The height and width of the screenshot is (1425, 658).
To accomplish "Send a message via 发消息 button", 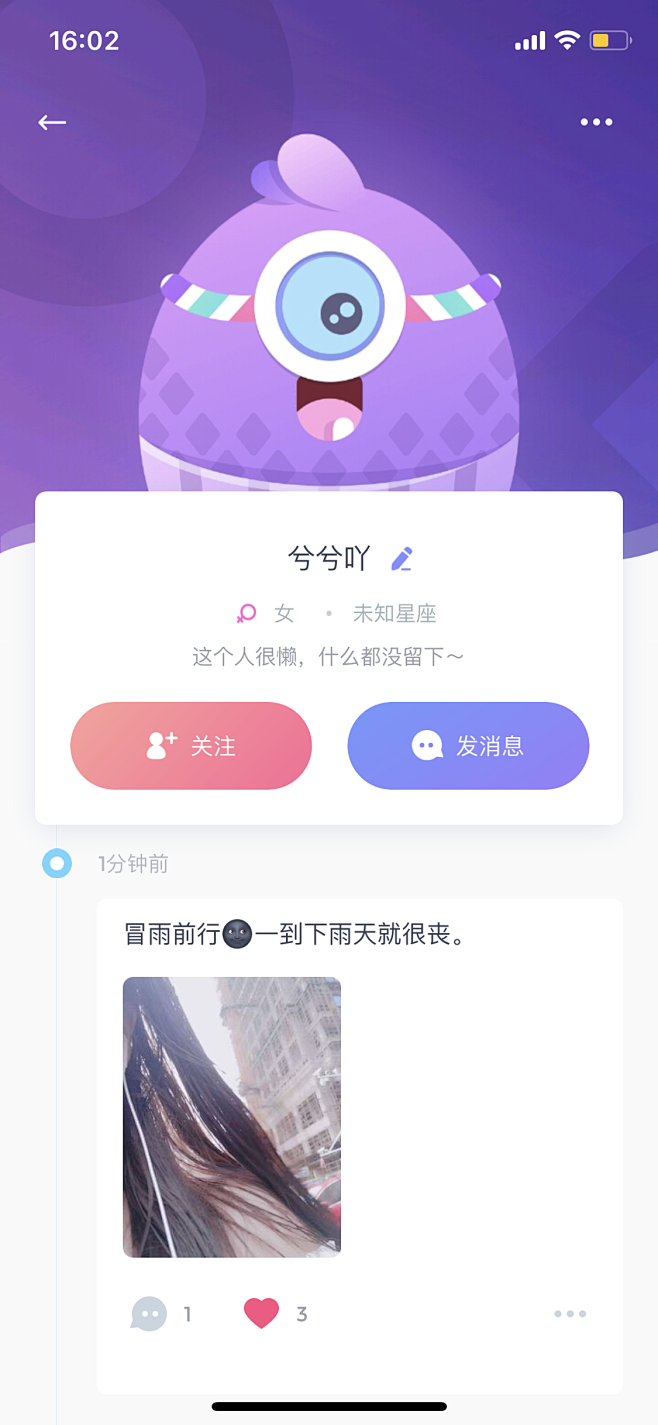I will pos(468,746).
